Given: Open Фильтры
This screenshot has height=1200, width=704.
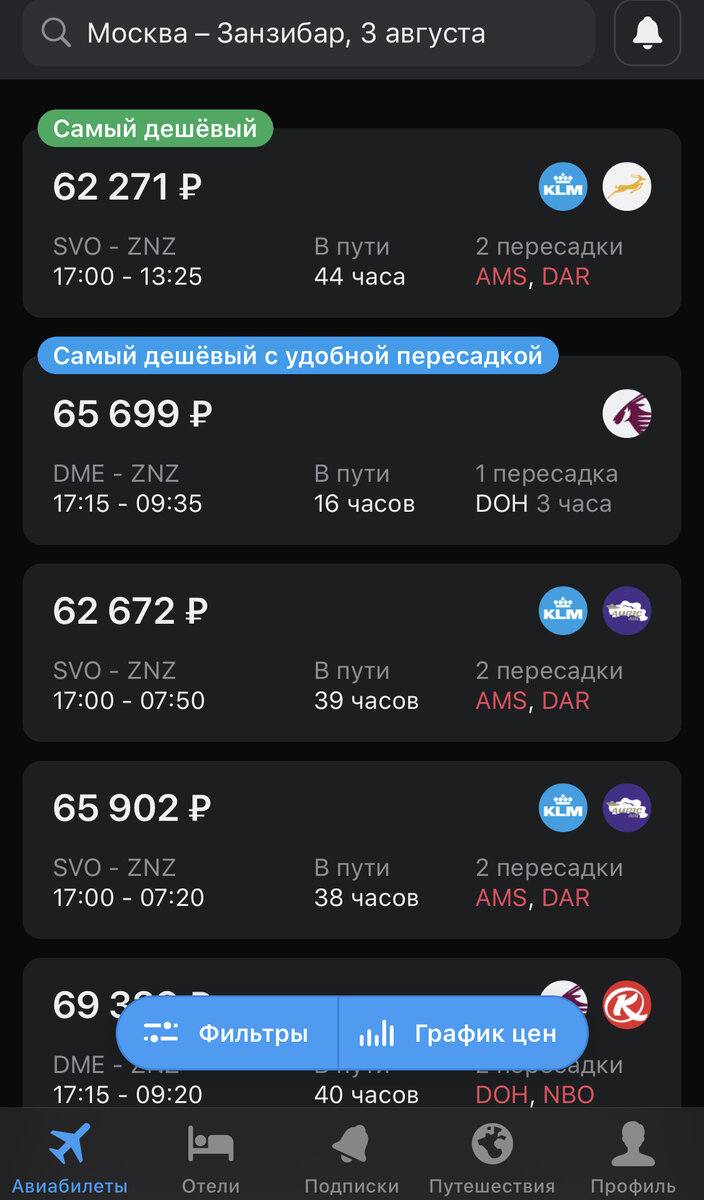Looking at the screenshot, I should [227, 1033].
